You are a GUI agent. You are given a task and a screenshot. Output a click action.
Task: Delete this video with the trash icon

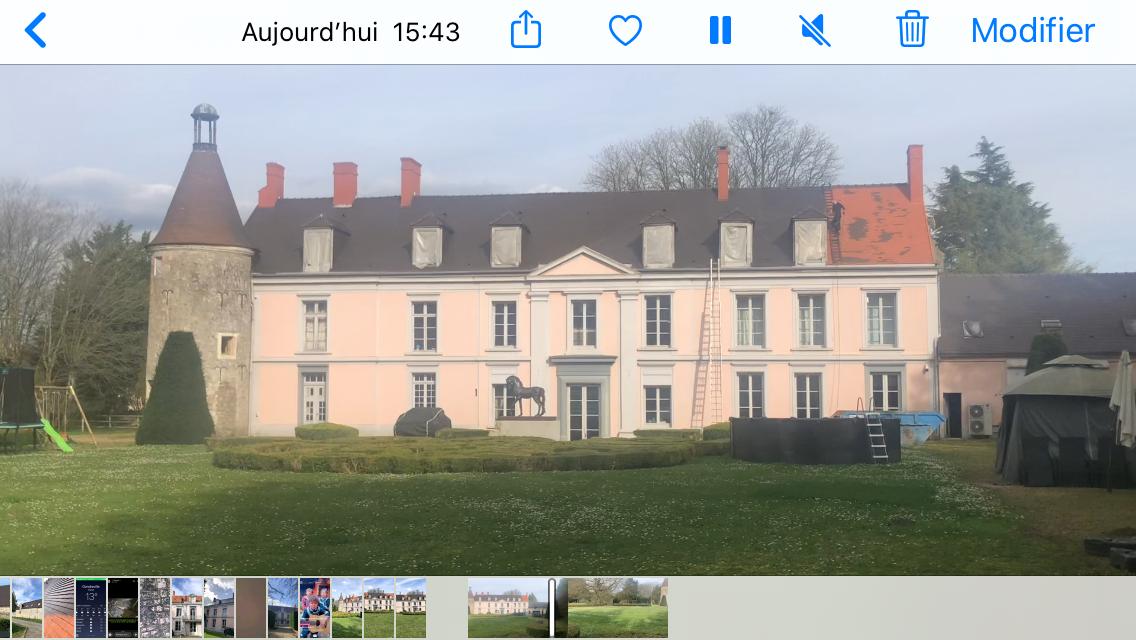pos(911,30)
